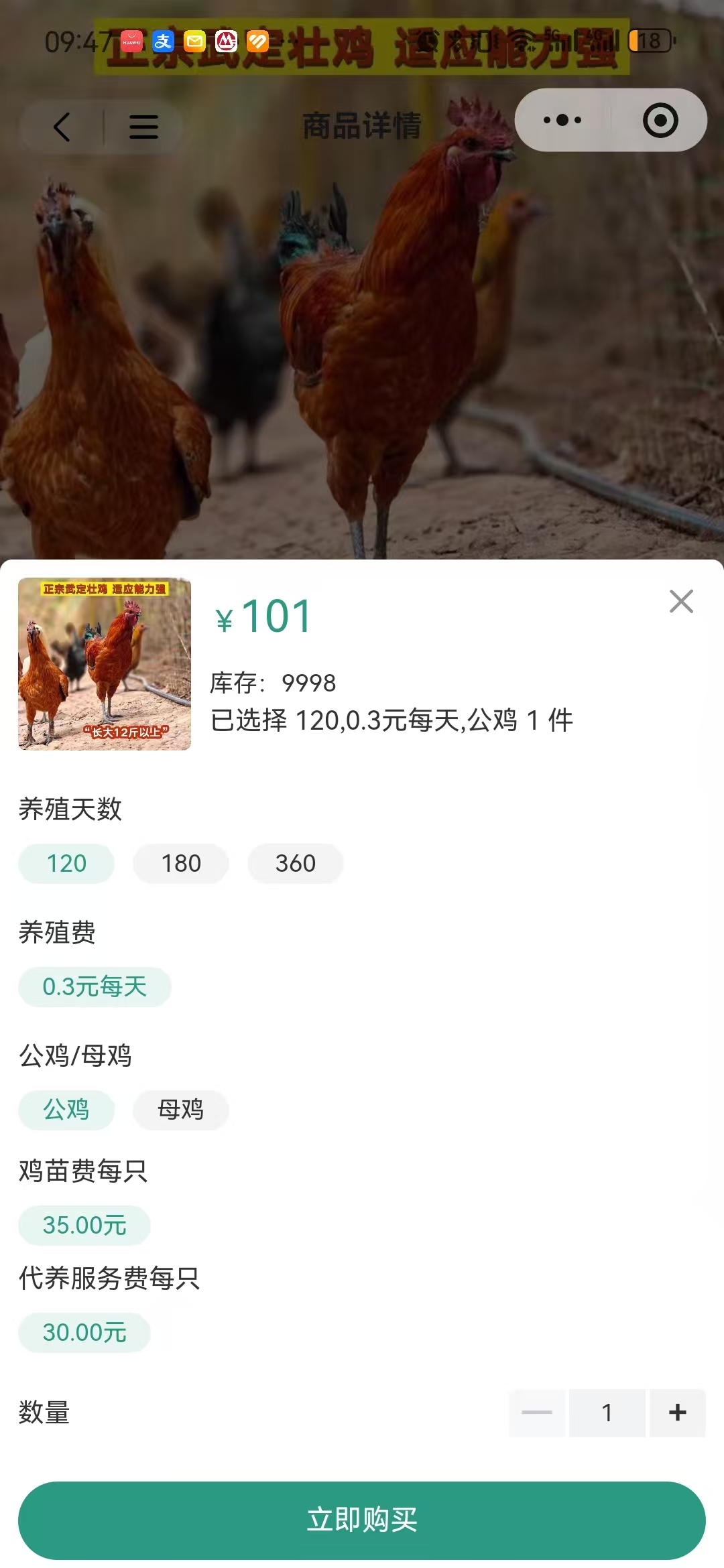Go back from product details
The height and width of the screenshot is (1568, 724).
(x=62, y=127)
